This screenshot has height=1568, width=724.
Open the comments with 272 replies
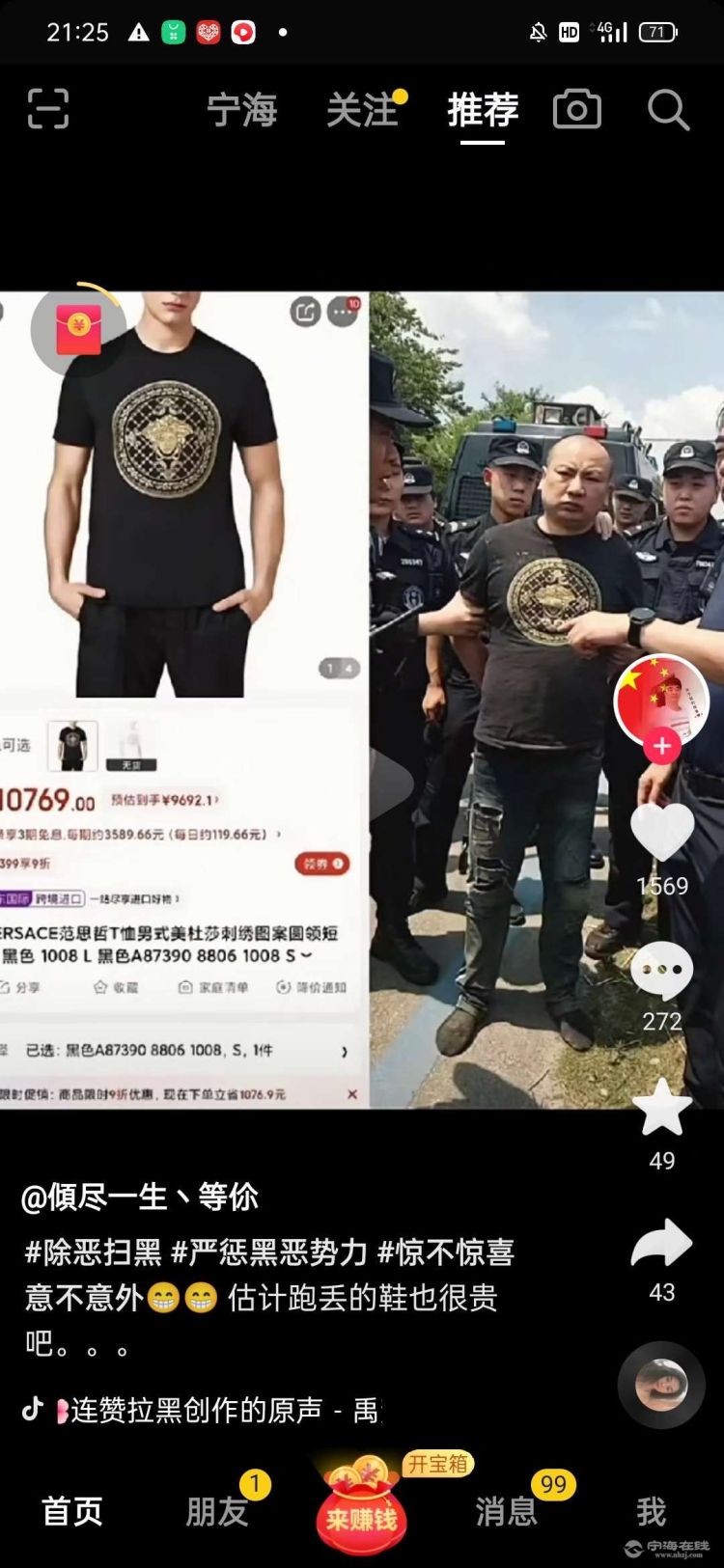tap(662, 971)
